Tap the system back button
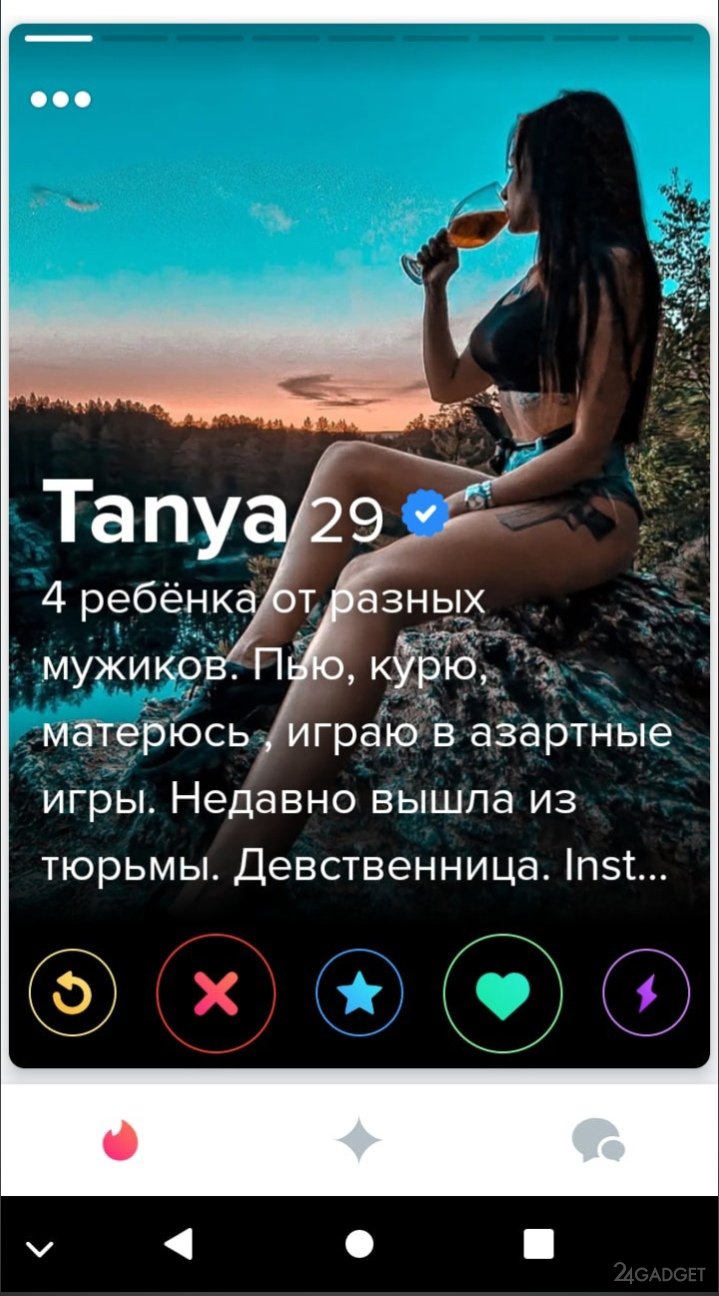 (x=178, y=1244)
